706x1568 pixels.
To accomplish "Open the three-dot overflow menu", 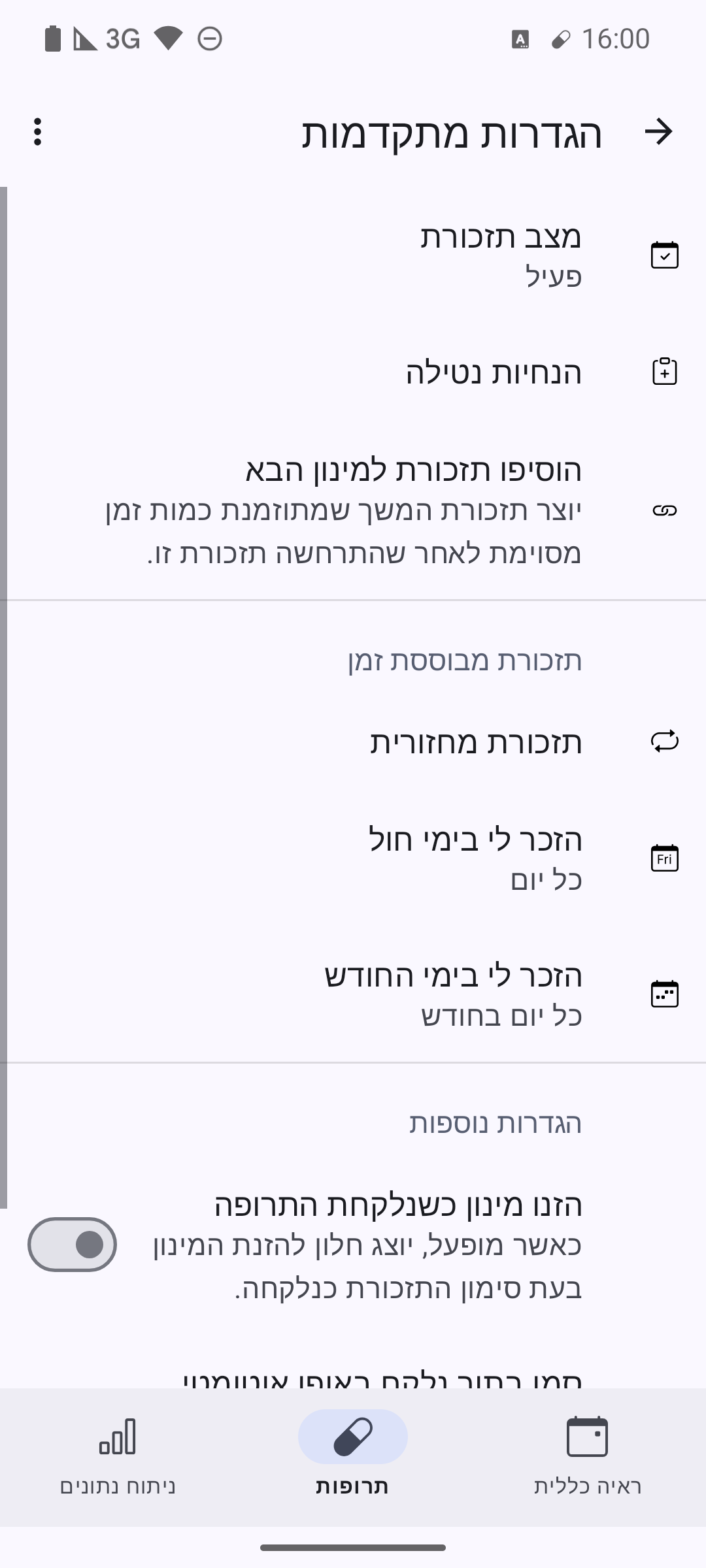I will tap(38, 132).
